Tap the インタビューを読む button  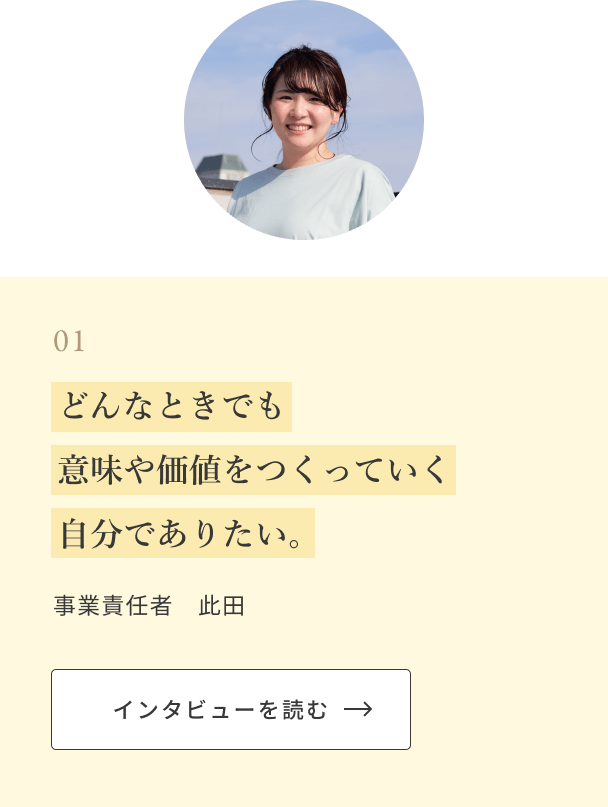(x=231, y=710)
